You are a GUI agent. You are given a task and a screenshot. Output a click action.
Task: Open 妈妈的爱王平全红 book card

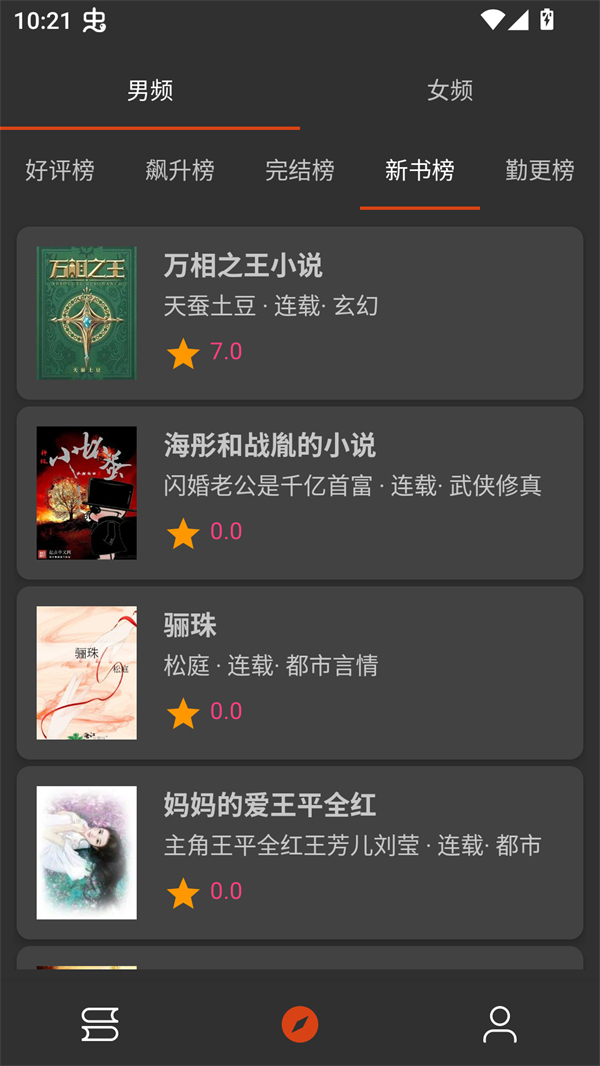(300, 853)
